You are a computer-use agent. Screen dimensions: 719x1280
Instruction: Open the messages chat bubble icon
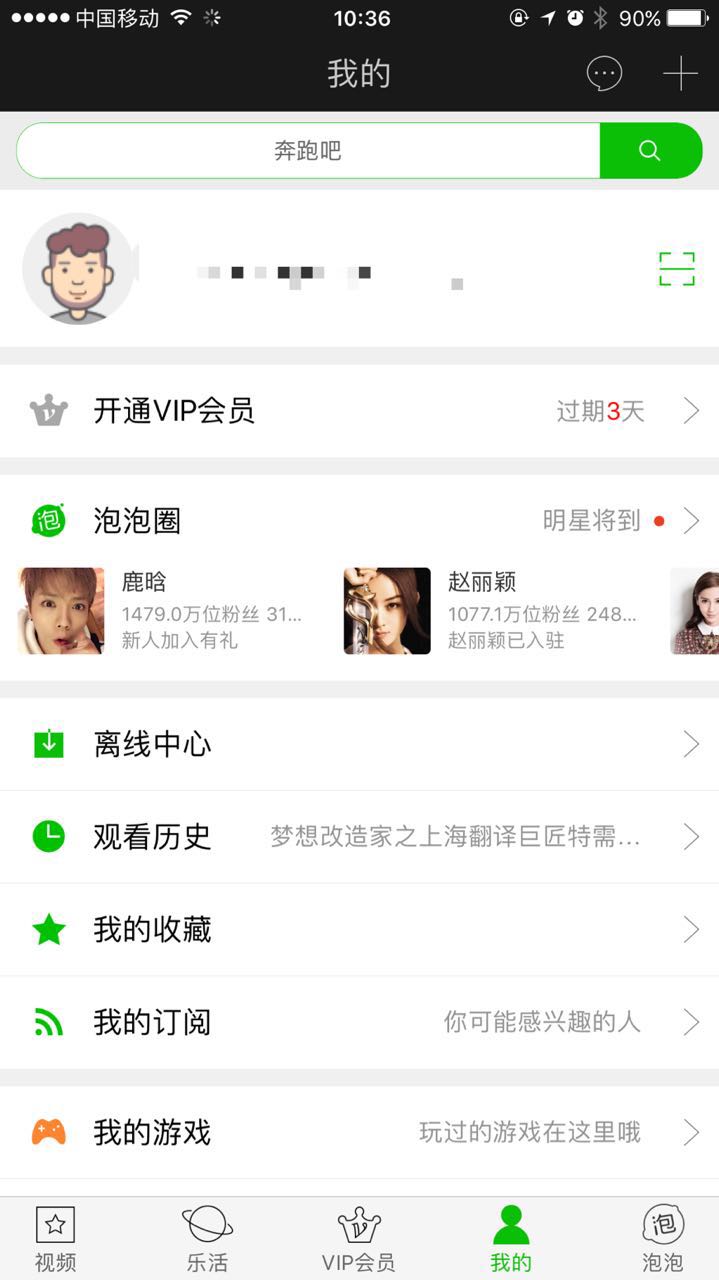coord(604,73)
